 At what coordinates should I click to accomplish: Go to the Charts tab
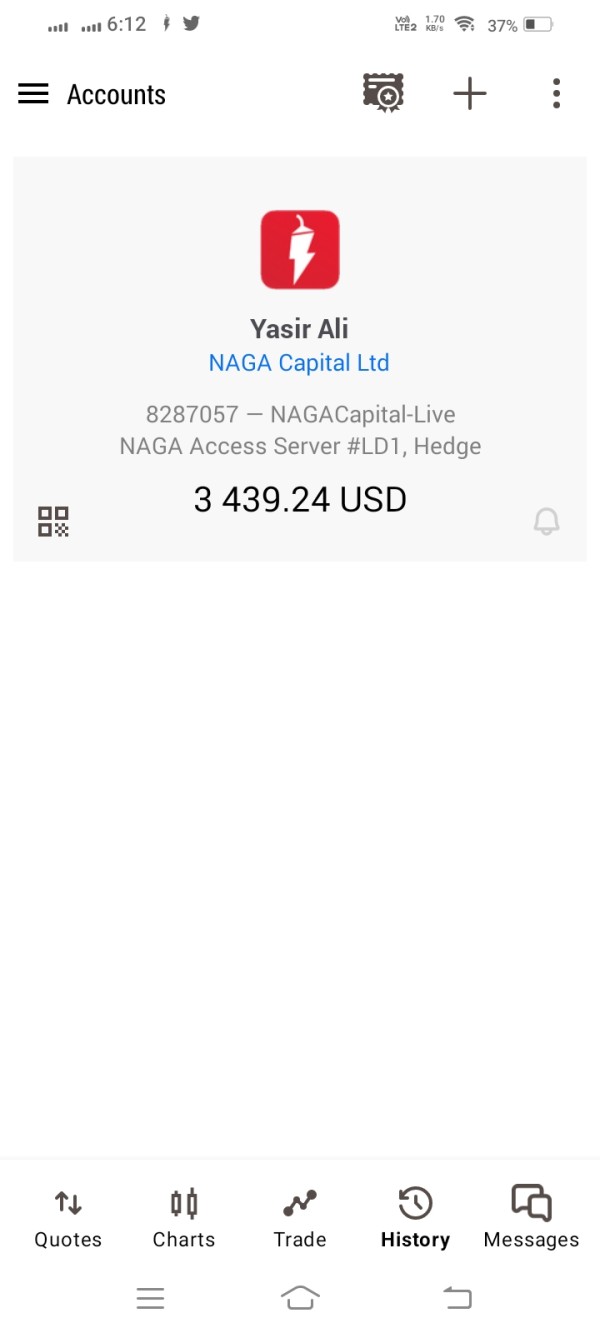pos(184,1219)
